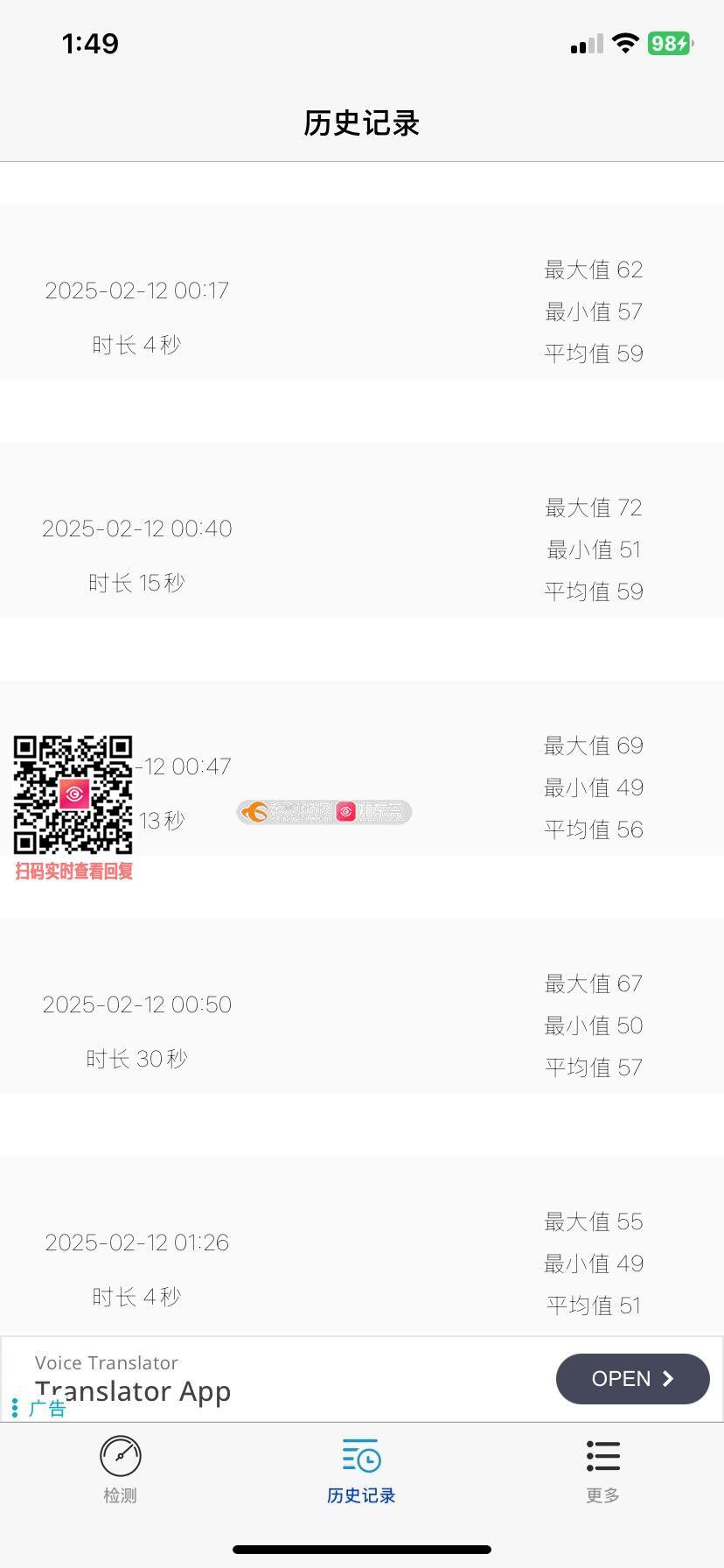The height and width of the screenshot is (1568, 724).
Task: Open the ad options menu beside 广告
Action: pyautogui.click(x=15, y=1408)
